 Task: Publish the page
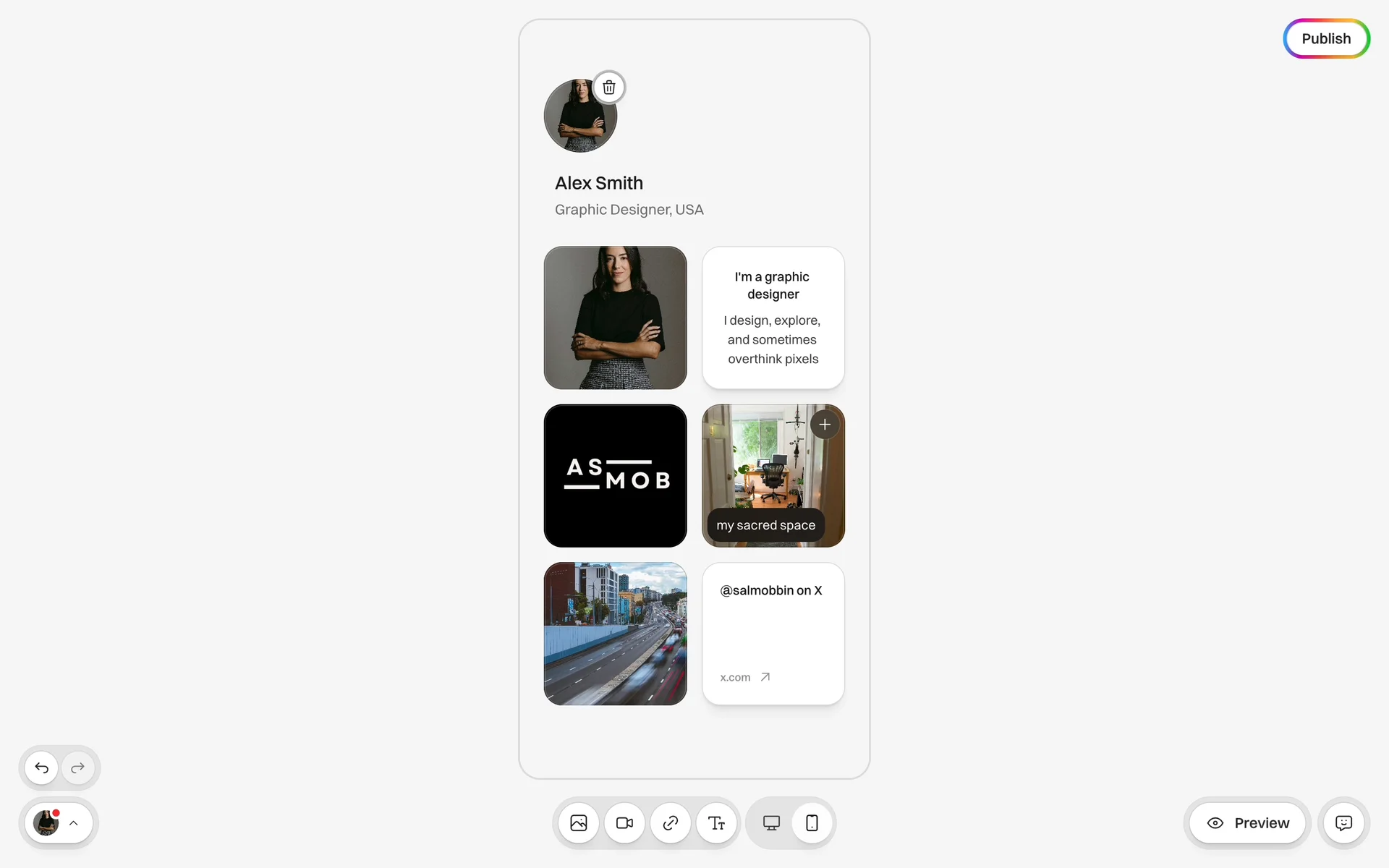[x=1326, y=39]
